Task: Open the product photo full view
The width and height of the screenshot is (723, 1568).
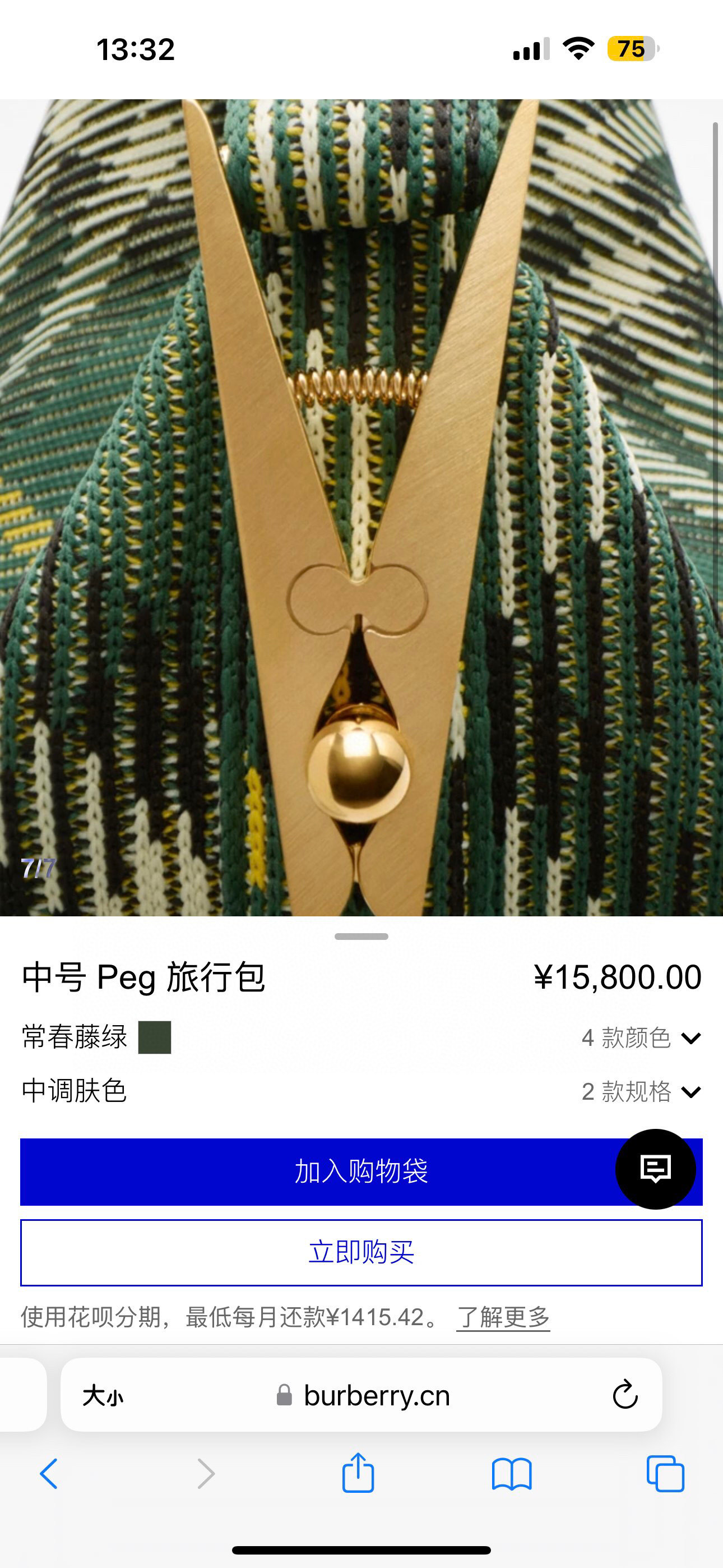Action: [x=361, y=506]
